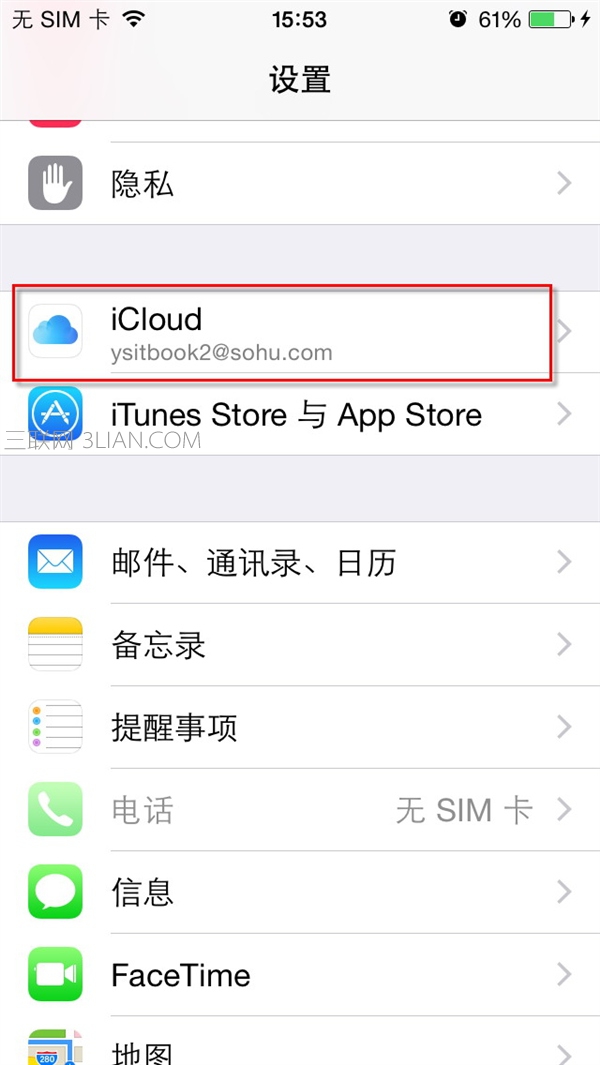This screenshot has width=600, height=1065.
Task: Open 提醒事项 reminders settings
Action: click(x=300, y=727)
